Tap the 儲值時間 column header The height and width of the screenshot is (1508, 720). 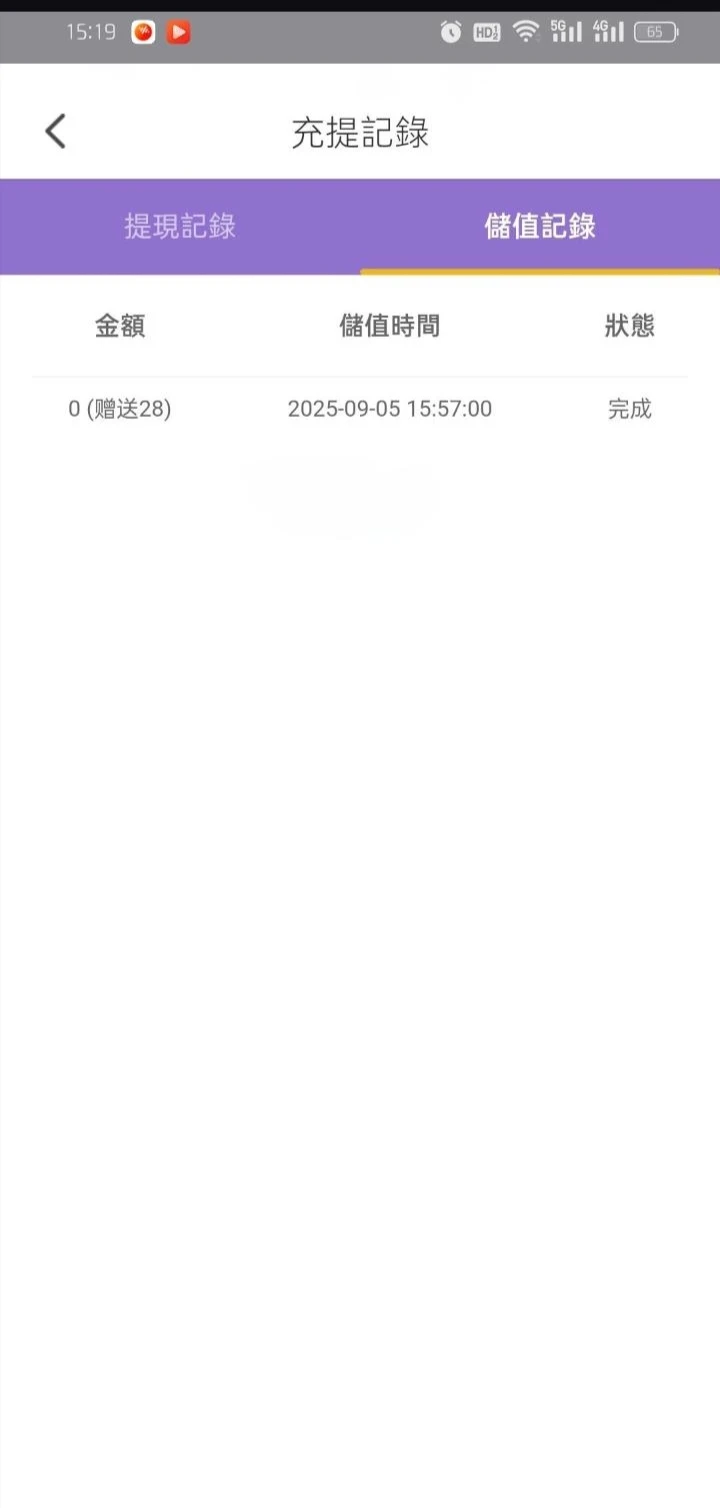pos(390,327)
